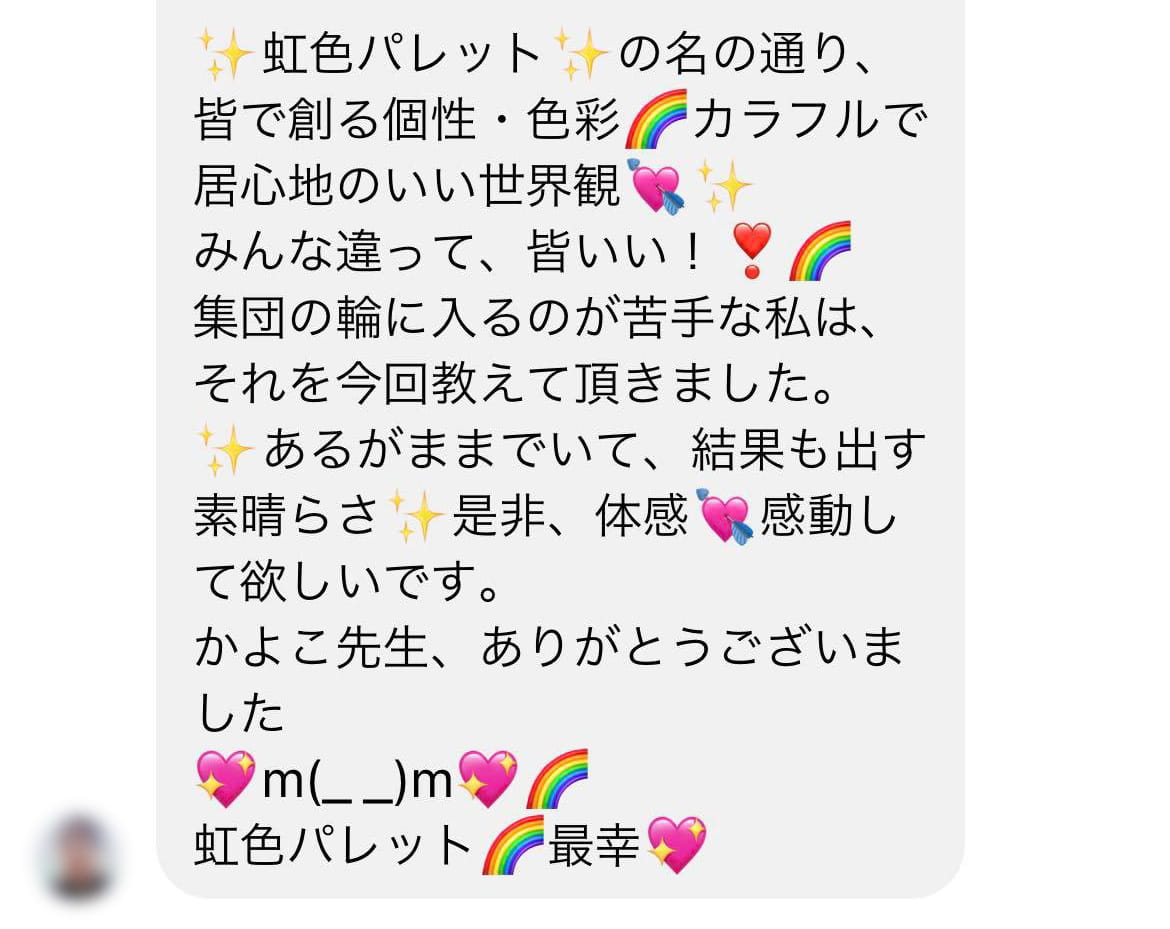Viewport: 1170px width, 929px height.
Task: Open the blurred sender avatar beside the message
Action: pos(78,856)
